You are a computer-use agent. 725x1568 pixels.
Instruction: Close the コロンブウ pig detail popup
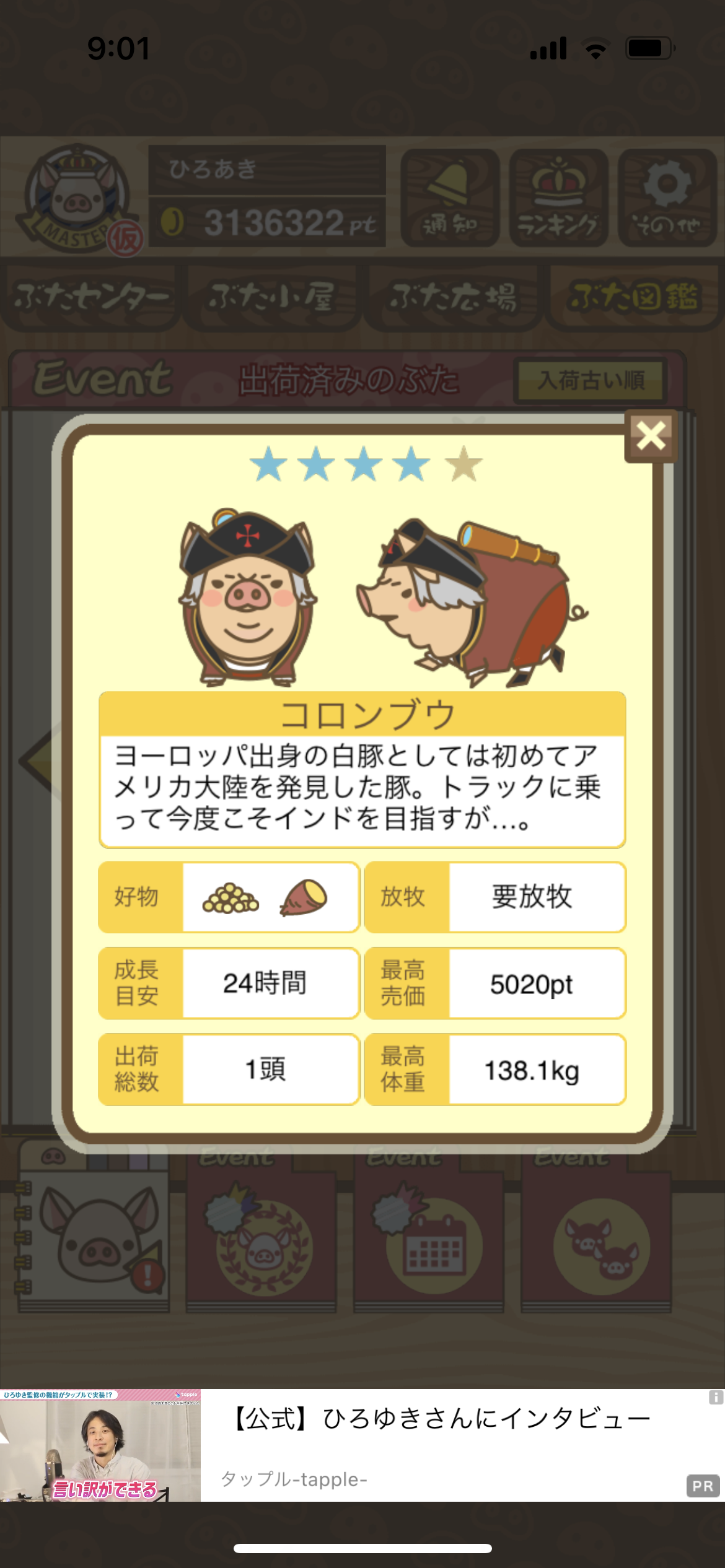(651, 436)
